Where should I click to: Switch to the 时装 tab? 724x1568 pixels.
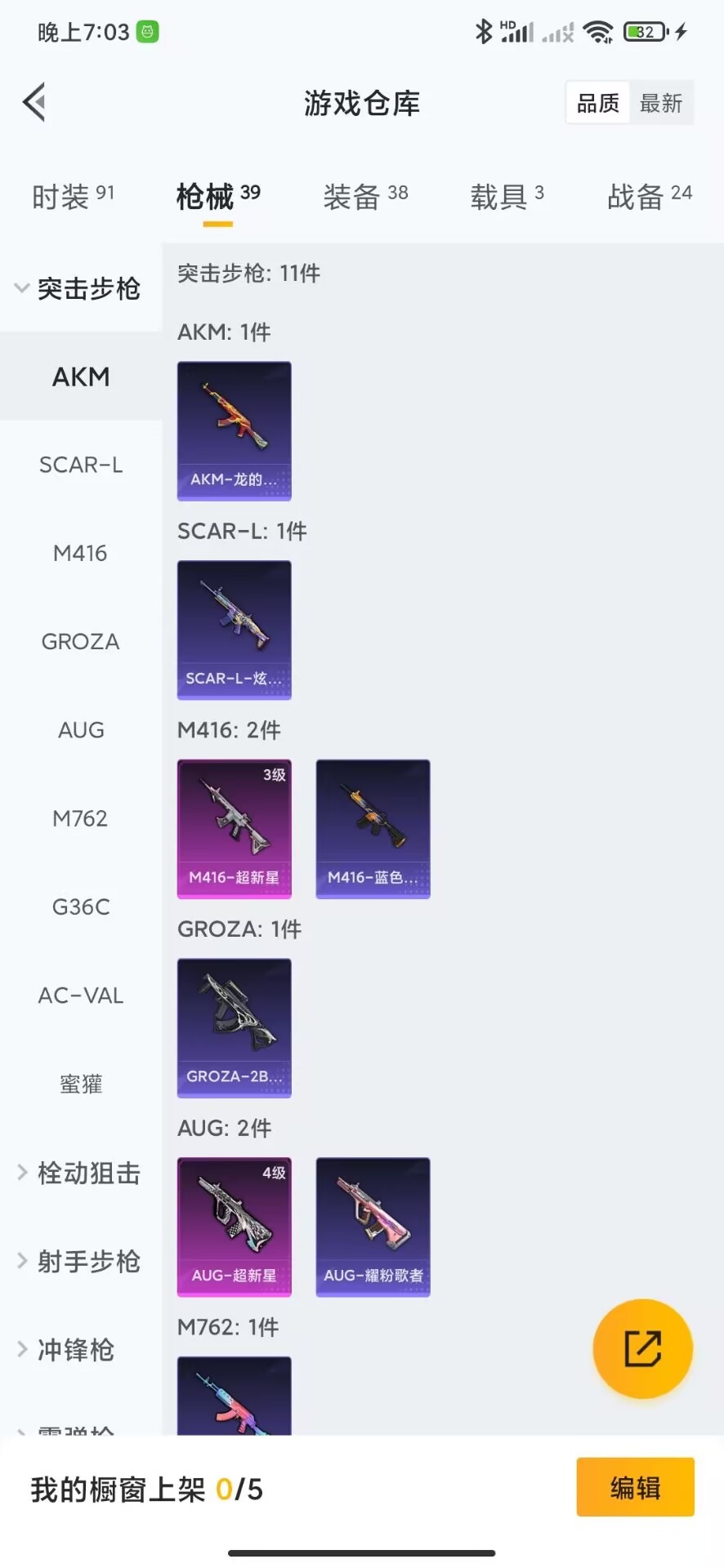tap(73, 196)
